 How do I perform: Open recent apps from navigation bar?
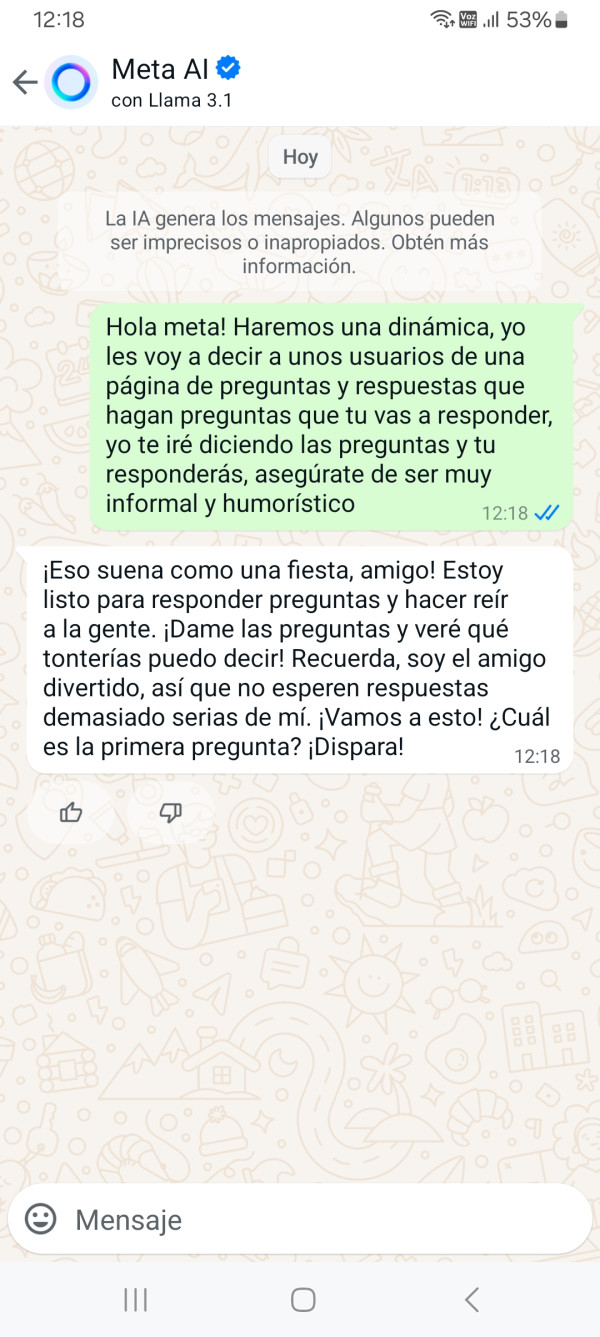click(135, 1299)
